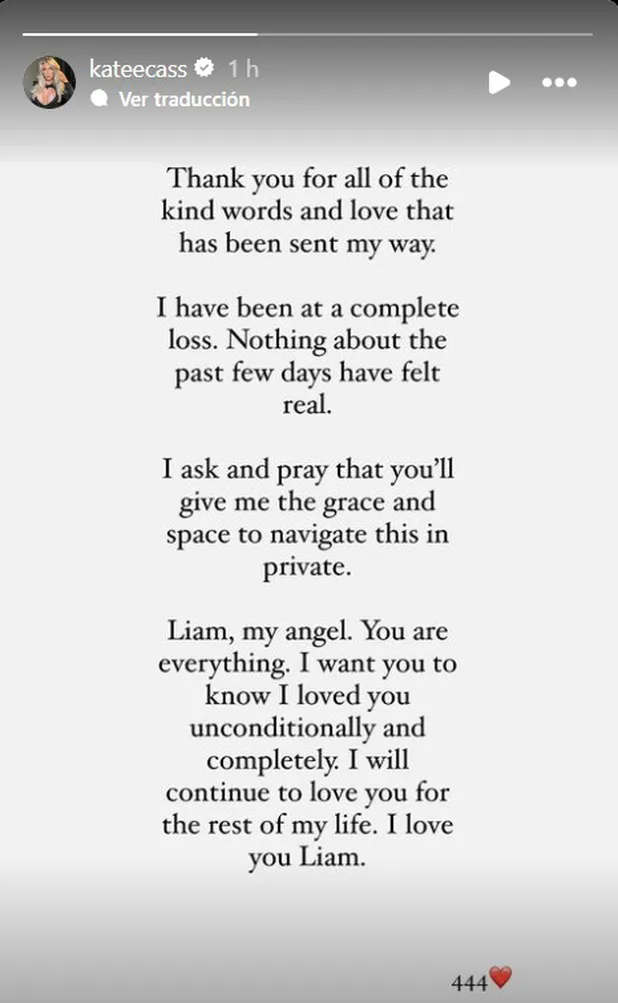
Task: Resume story playback with play button
Action: [499, 82]
